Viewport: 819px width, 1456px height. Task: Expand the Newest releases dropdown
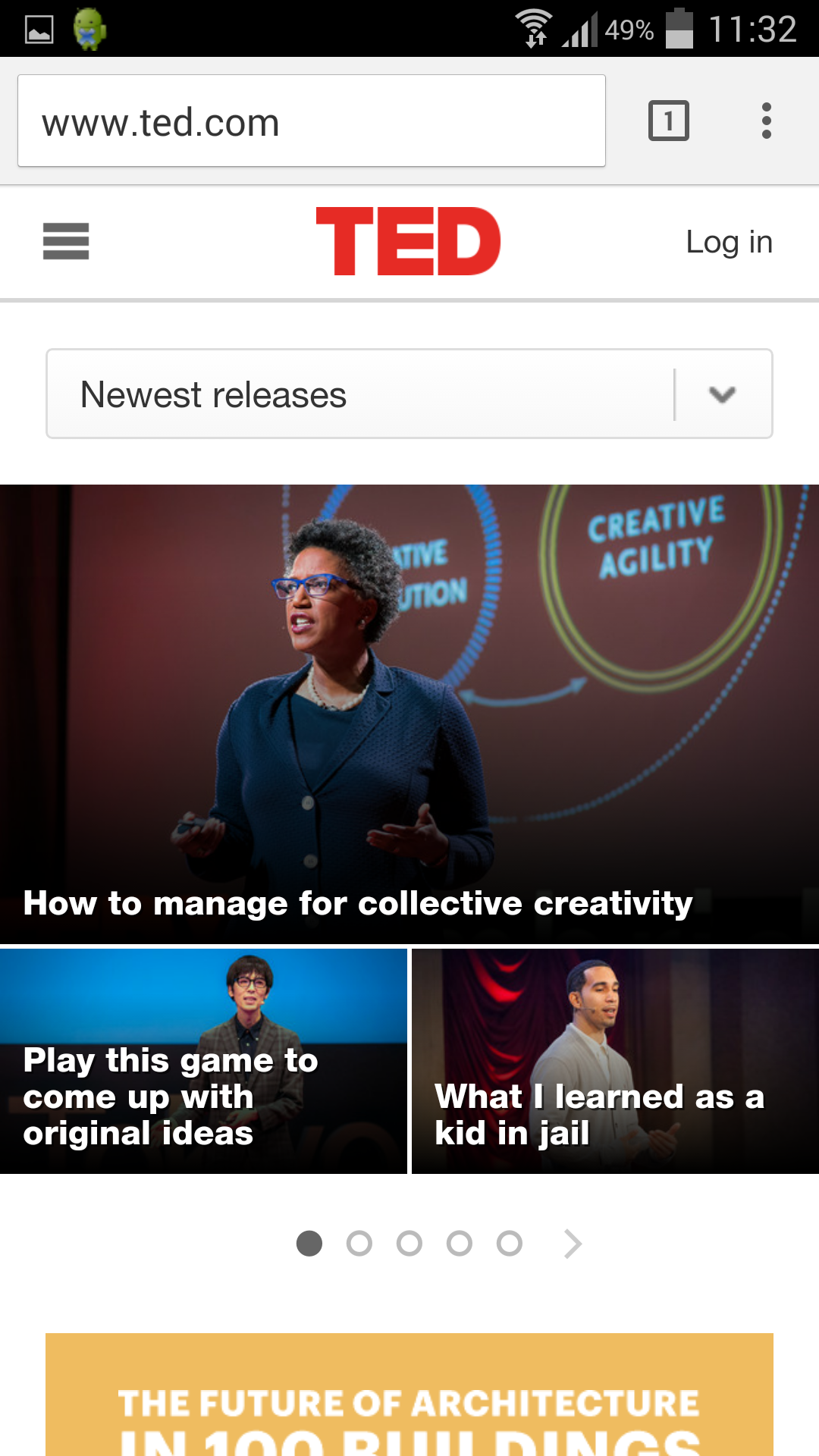722,394
